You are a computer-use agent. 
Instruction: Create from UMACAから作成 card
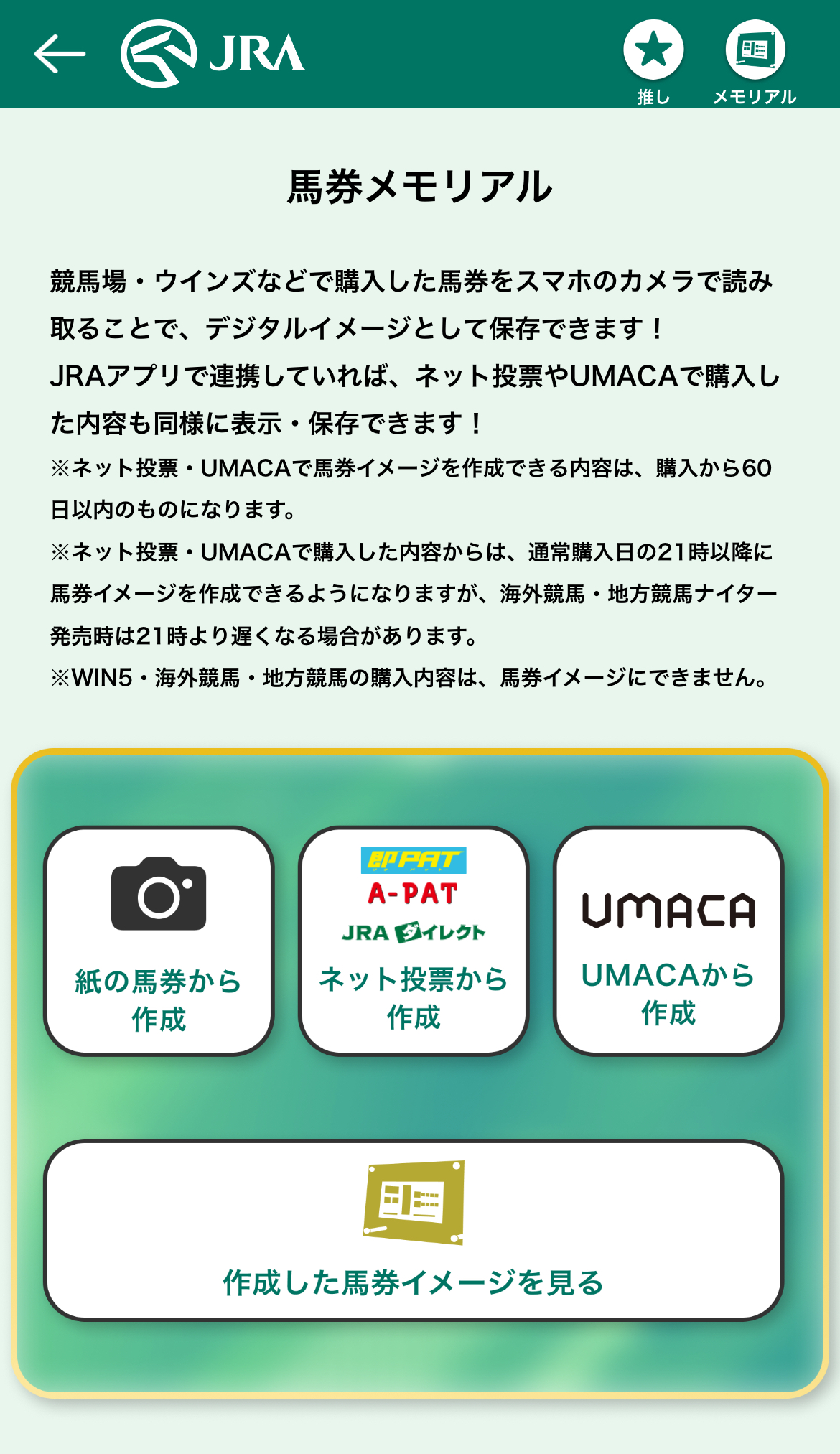(x=668, y=941)
